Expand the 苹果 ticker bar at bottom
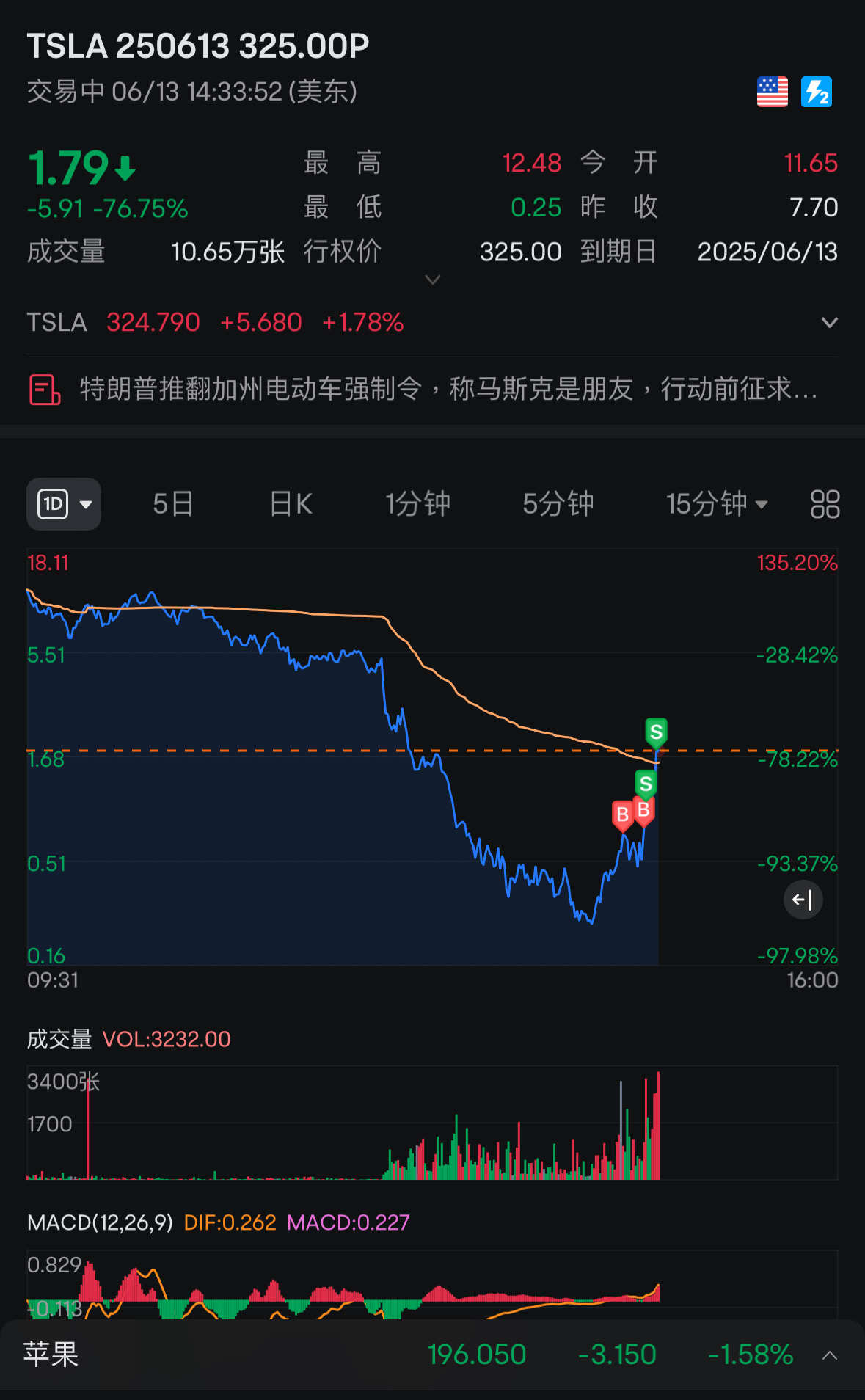This screenshot has width=865, height=1400. pos(830,1355)
